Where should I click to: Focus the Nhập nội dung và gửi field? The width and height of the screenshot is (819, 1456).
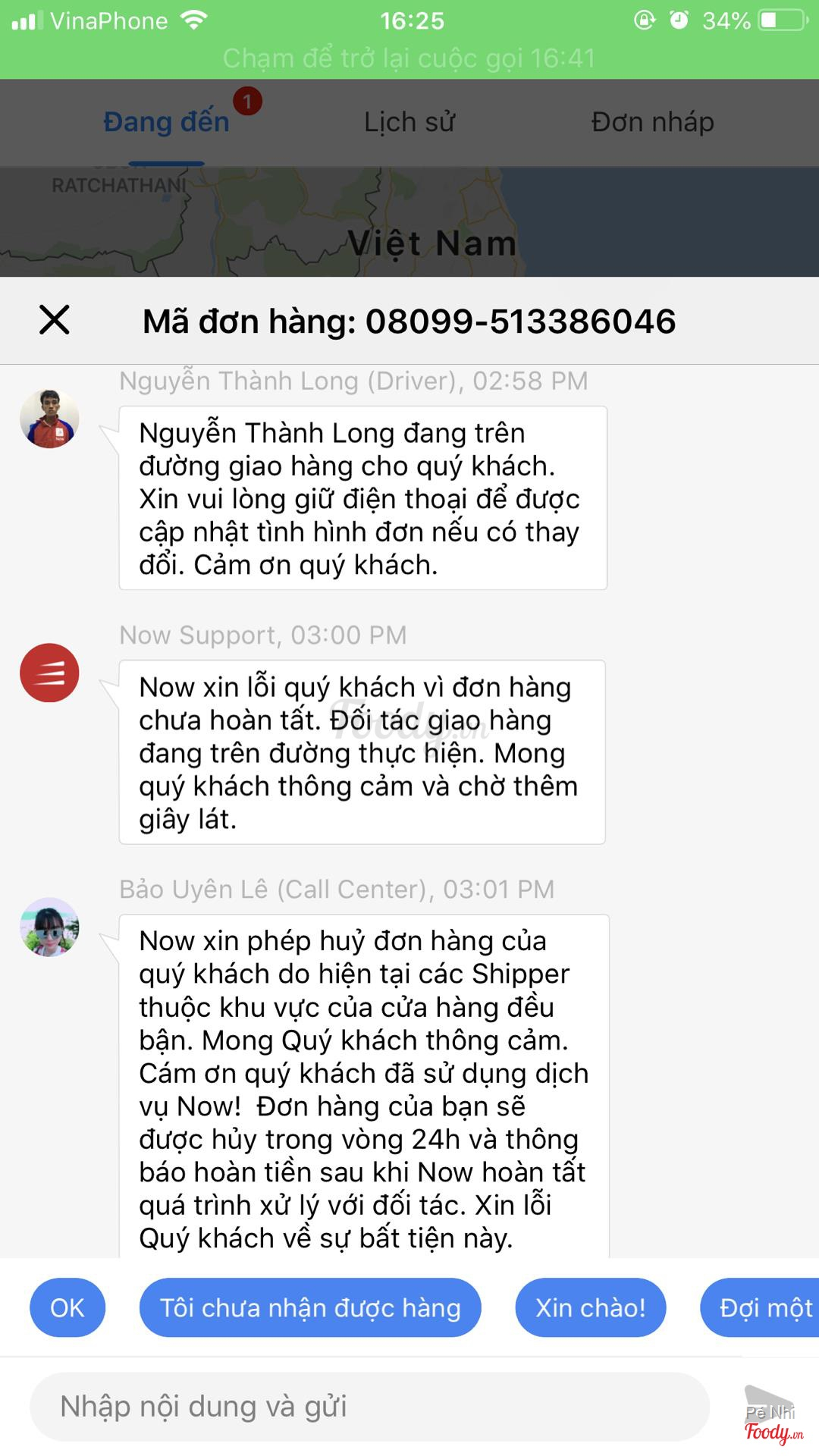pyautogui.click(x=369, y=1407)
